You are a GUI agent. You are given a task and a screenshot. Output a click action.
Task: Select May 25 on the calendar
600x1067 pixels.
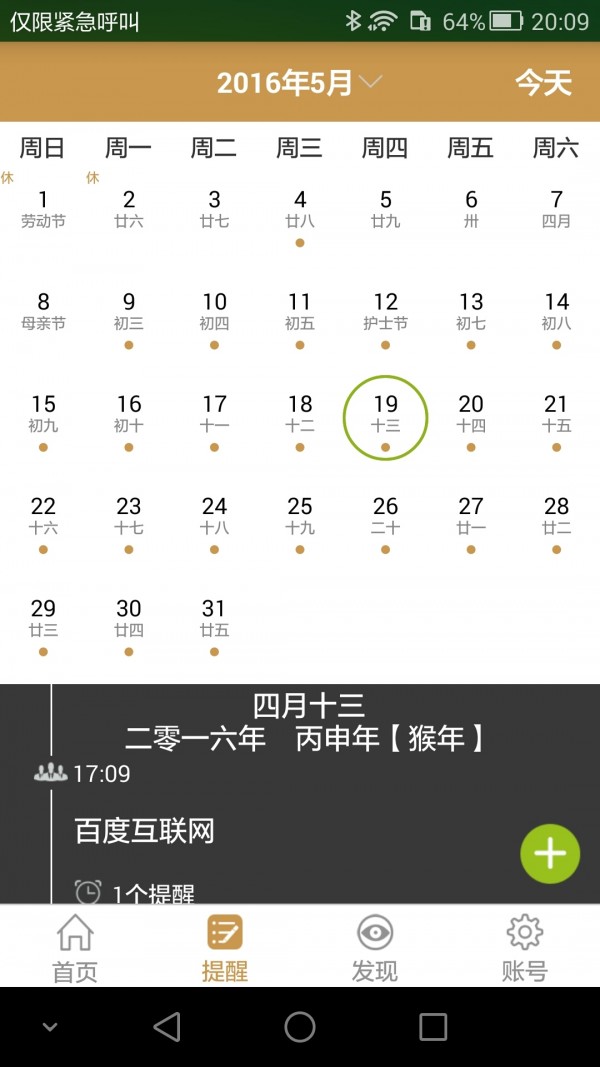[300, 517]
